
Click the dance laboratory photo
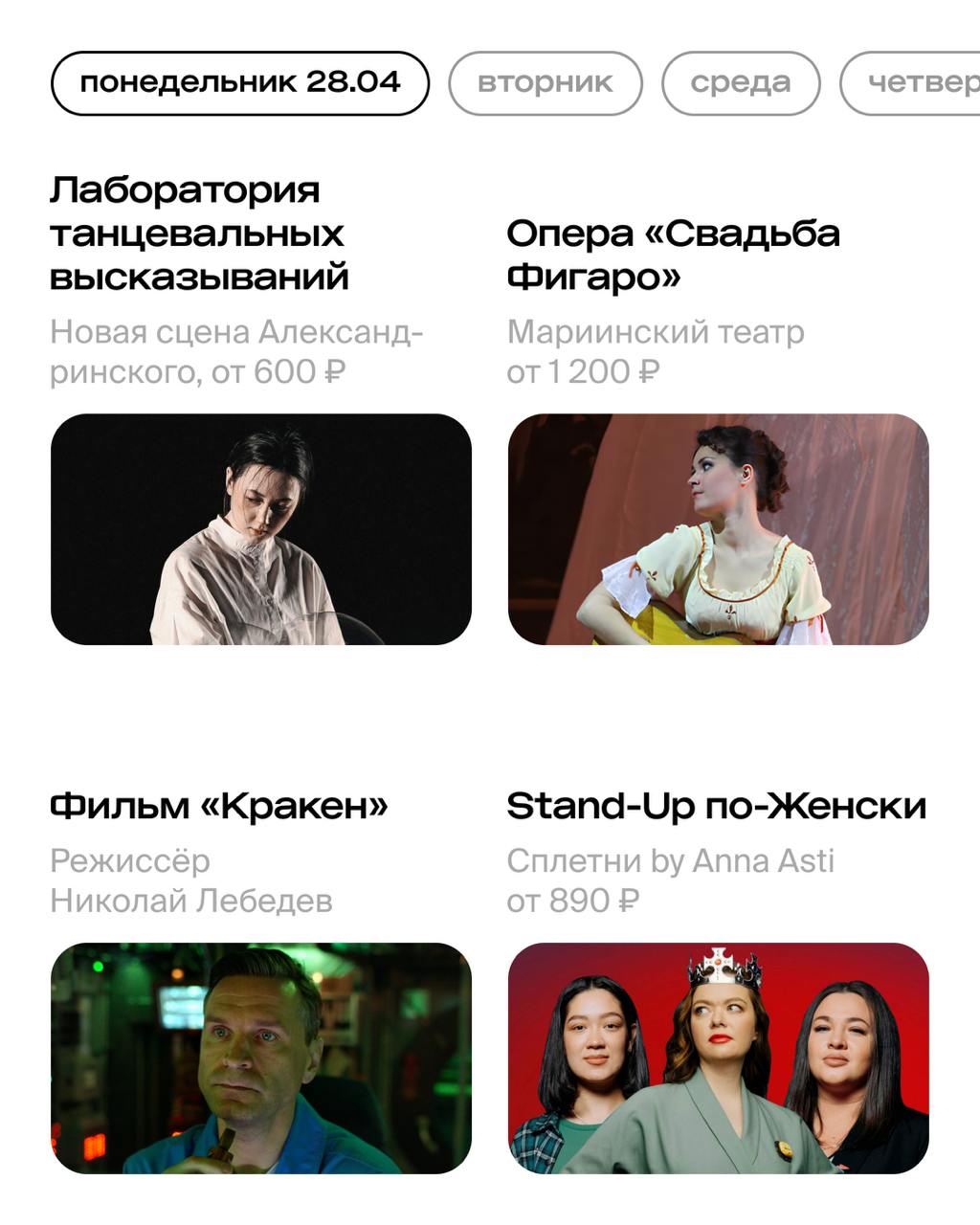[x=258, y=528]
